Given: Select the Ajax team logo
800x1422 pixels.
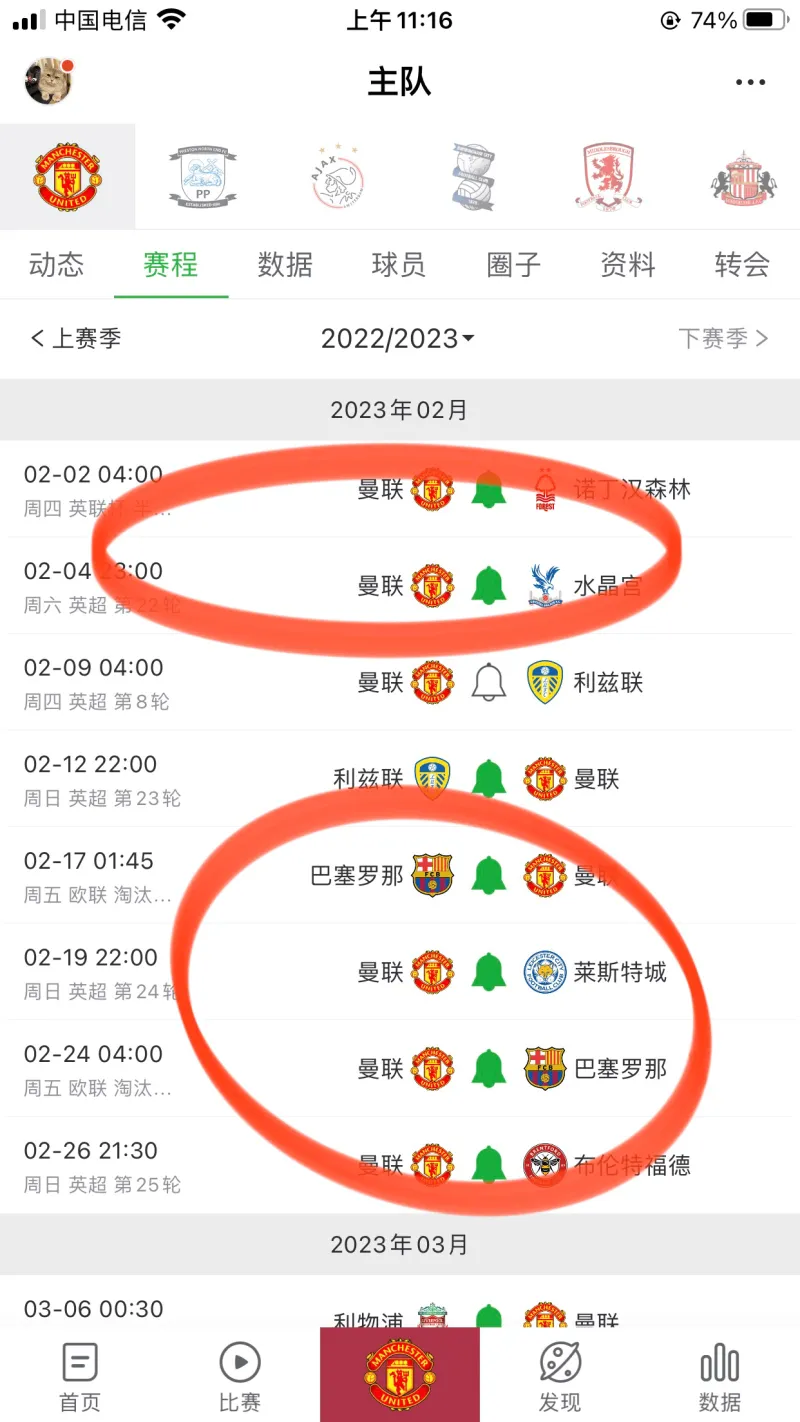Looking at the screenshot, I should [338, 177].
